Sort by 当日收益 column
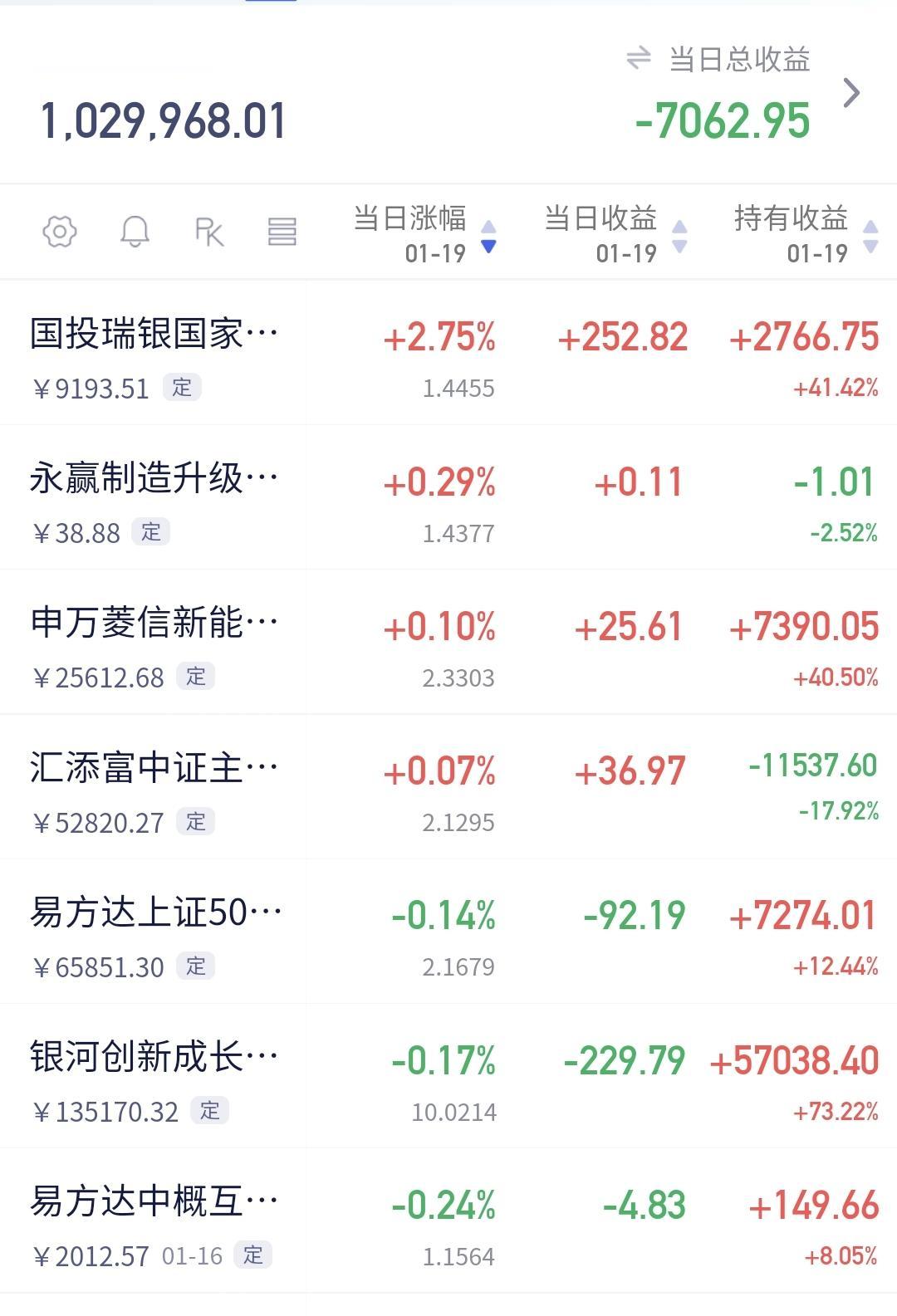Image resolution: width=897 pixels, height=1316 pixels. click(x=615, y=233)
